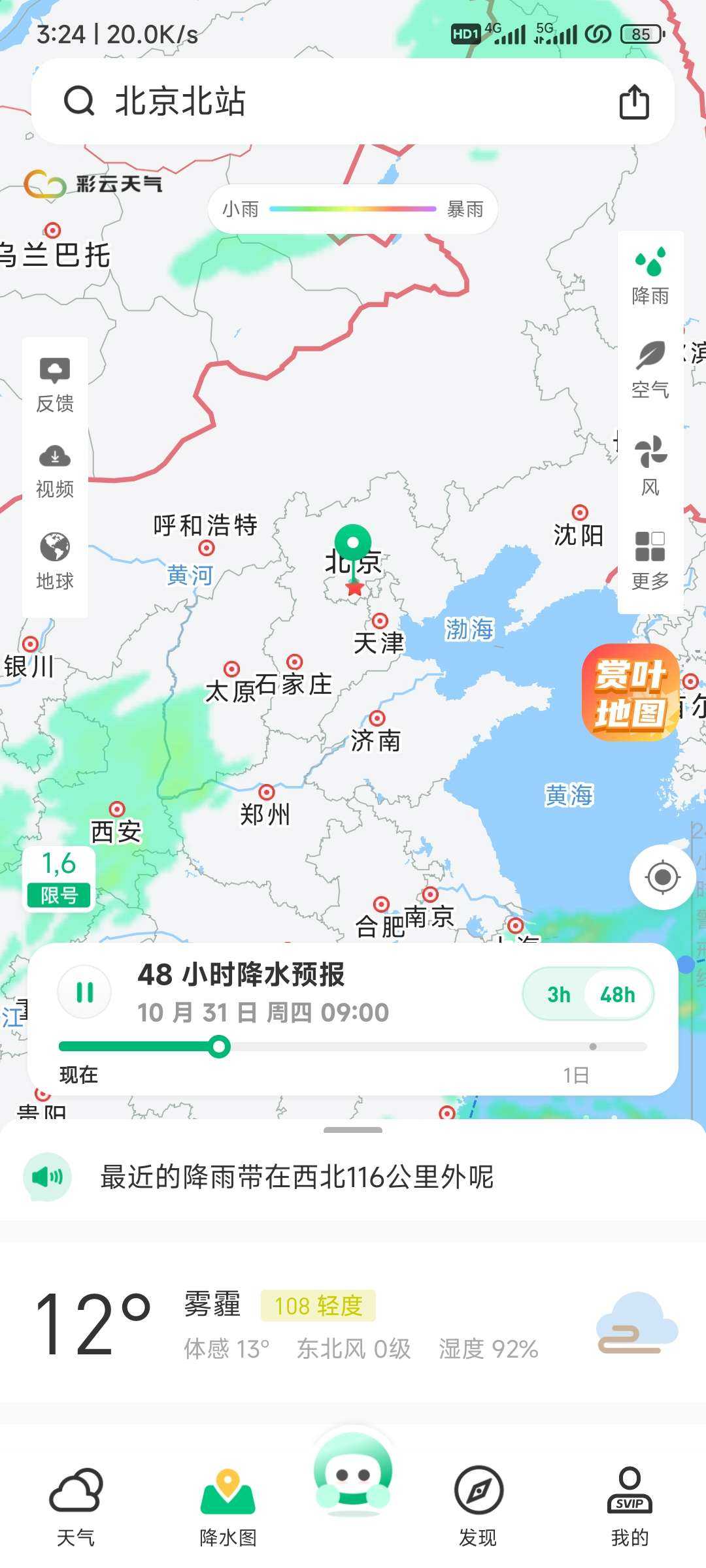Pause the precipitation forecast playback
The height and width of the screenshot is (1568, 706).
(84, 992)
